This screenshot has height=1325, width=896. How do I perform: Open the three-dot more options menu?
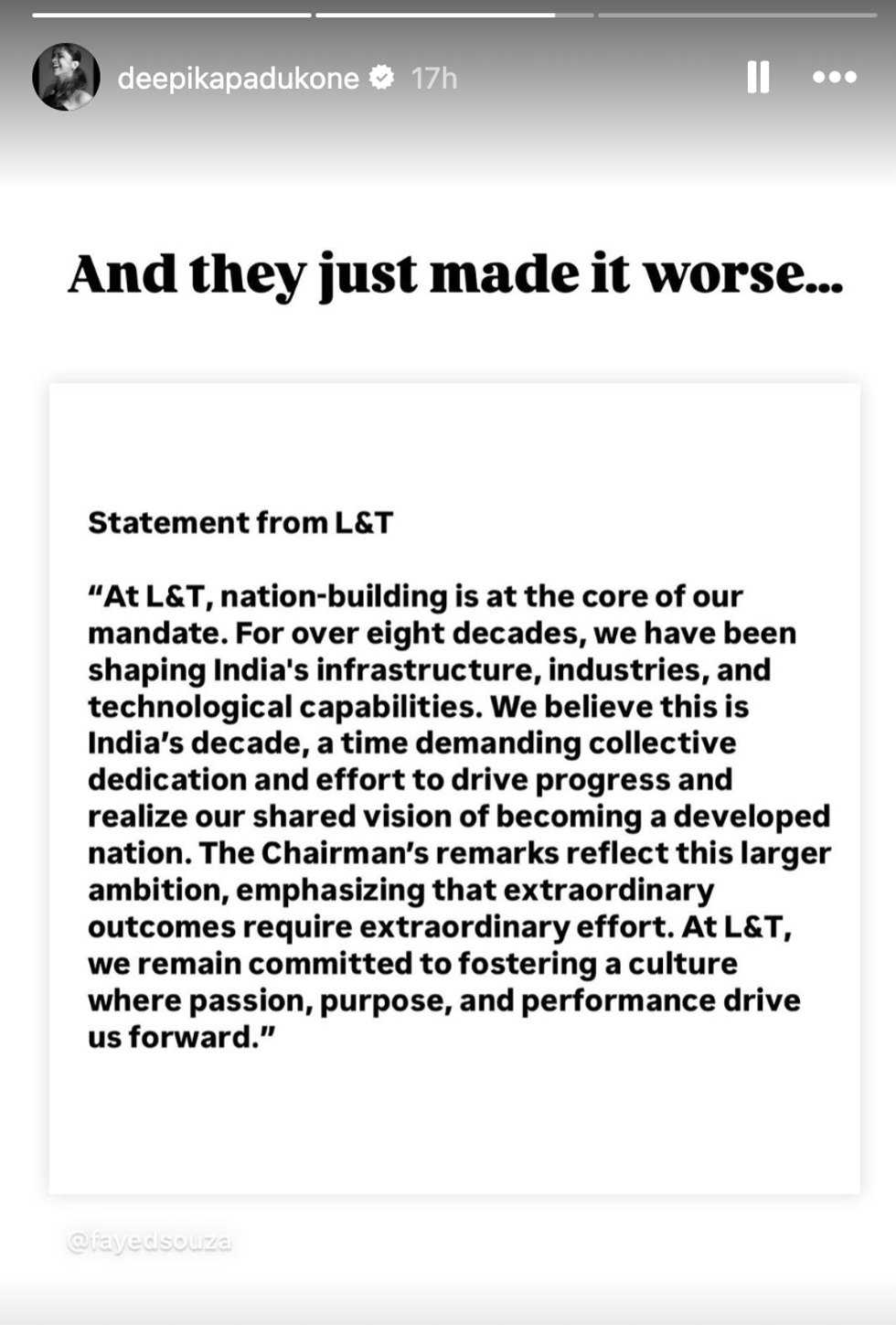(835, 78)
